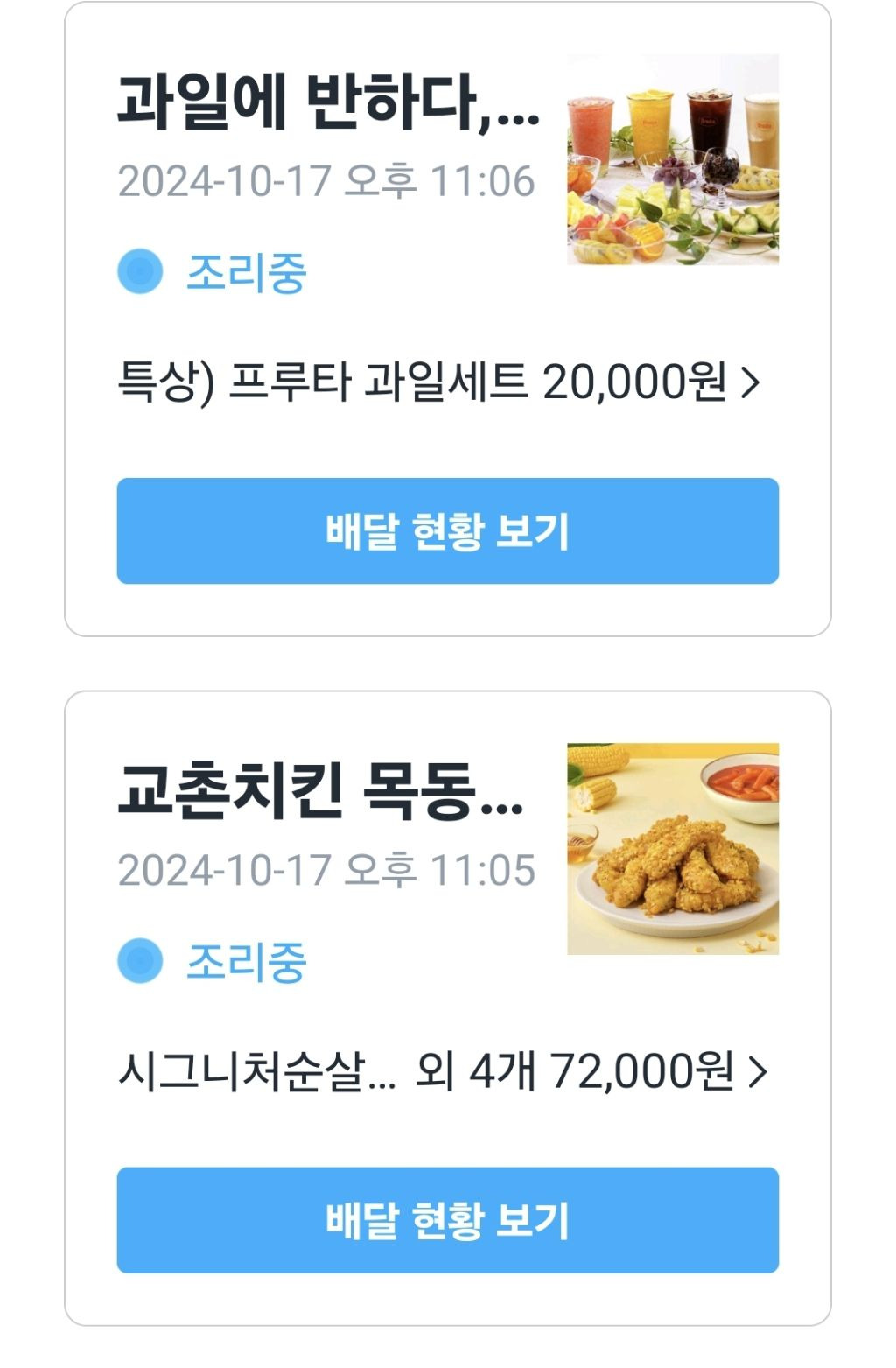The height and width of the screenshot is (1368, 896).
Task: Open the 과일에 반하다 store thumbnail
Action: (x=672, y=159)
